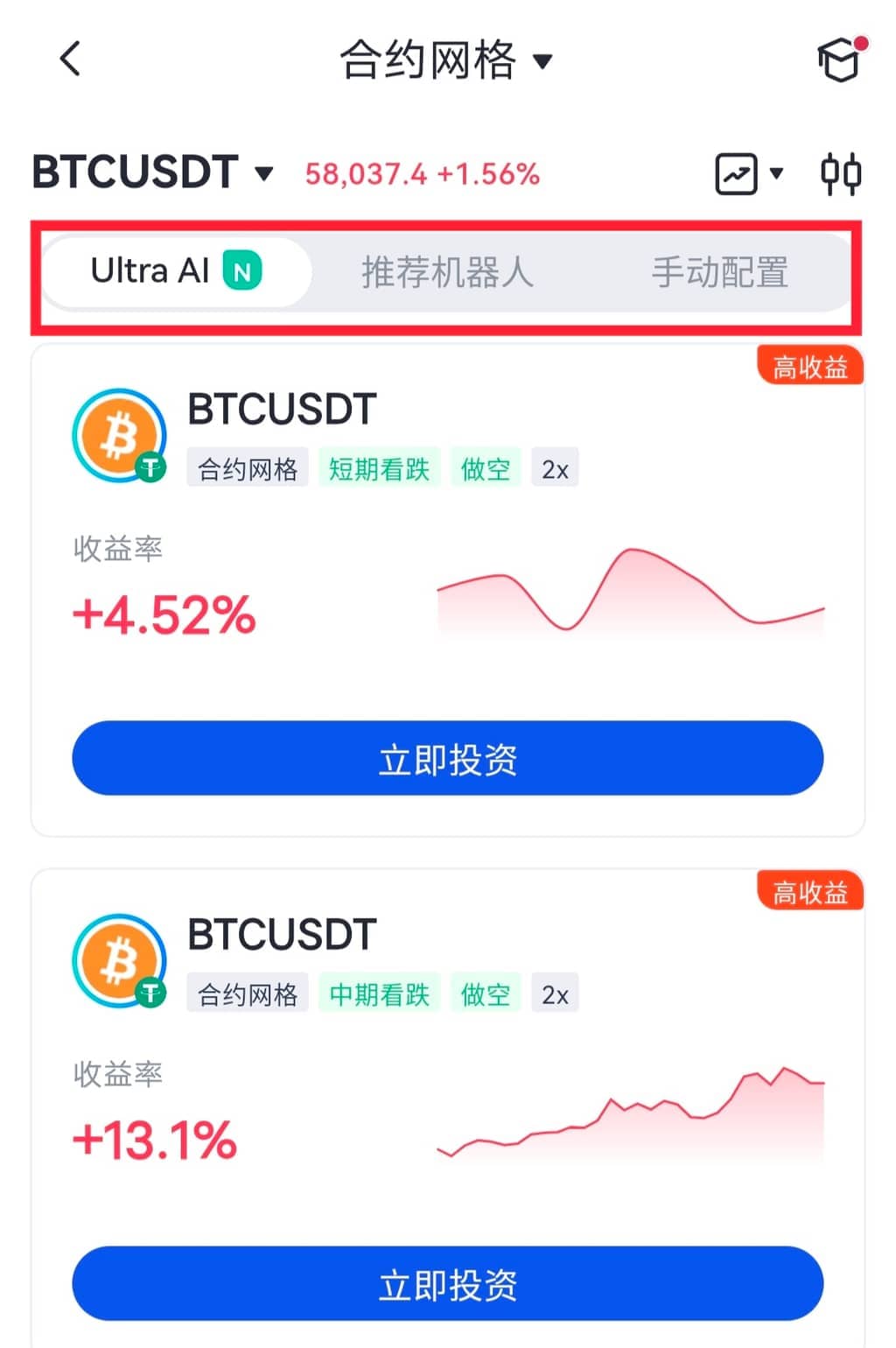Switch to the 推荐机器人 tab
896x1348 pixels.
(x=447, y=272)
